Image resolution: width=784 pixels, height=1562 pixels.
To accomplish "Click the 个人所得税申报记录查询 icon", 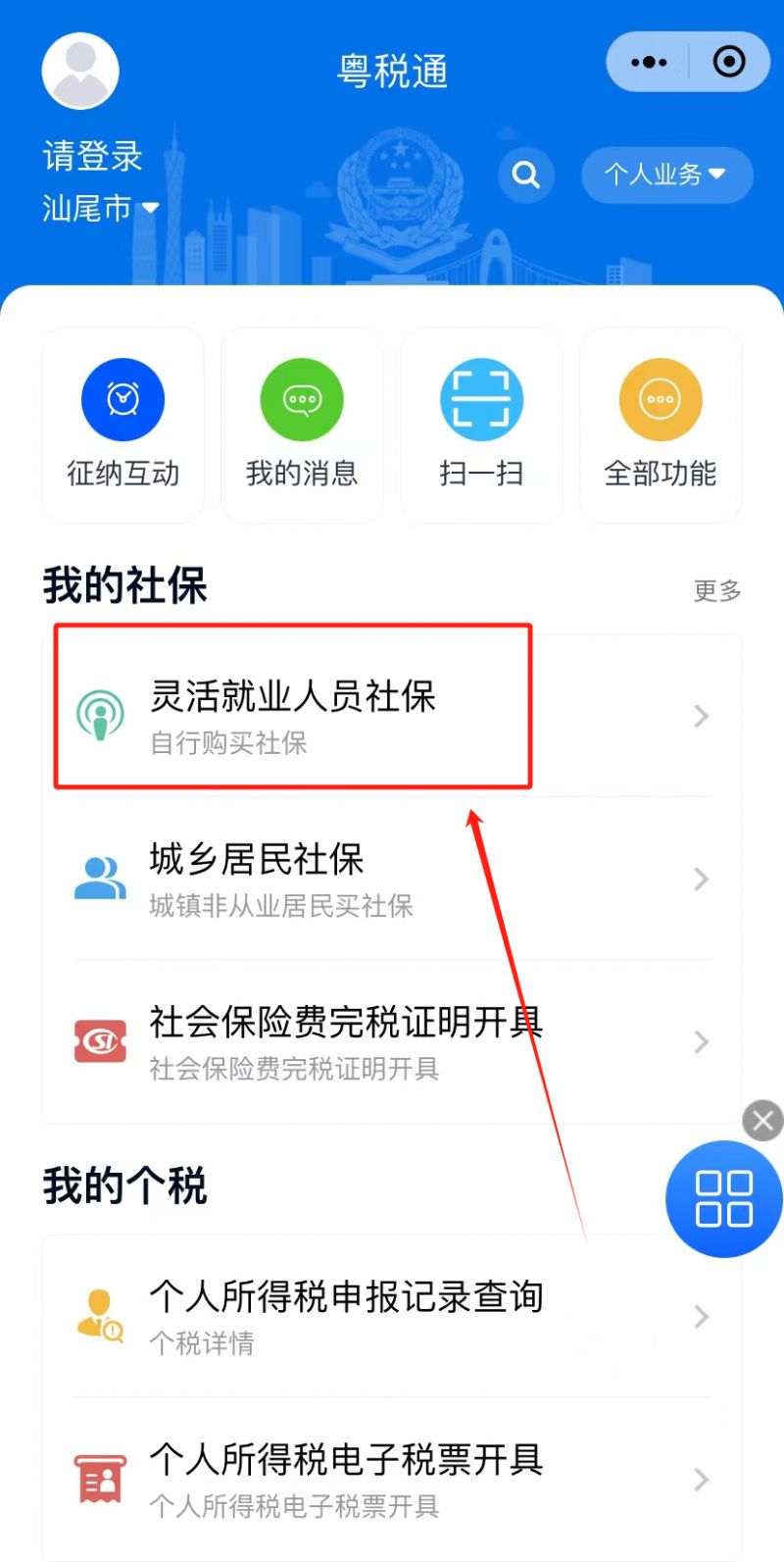I will point(100,1316).
